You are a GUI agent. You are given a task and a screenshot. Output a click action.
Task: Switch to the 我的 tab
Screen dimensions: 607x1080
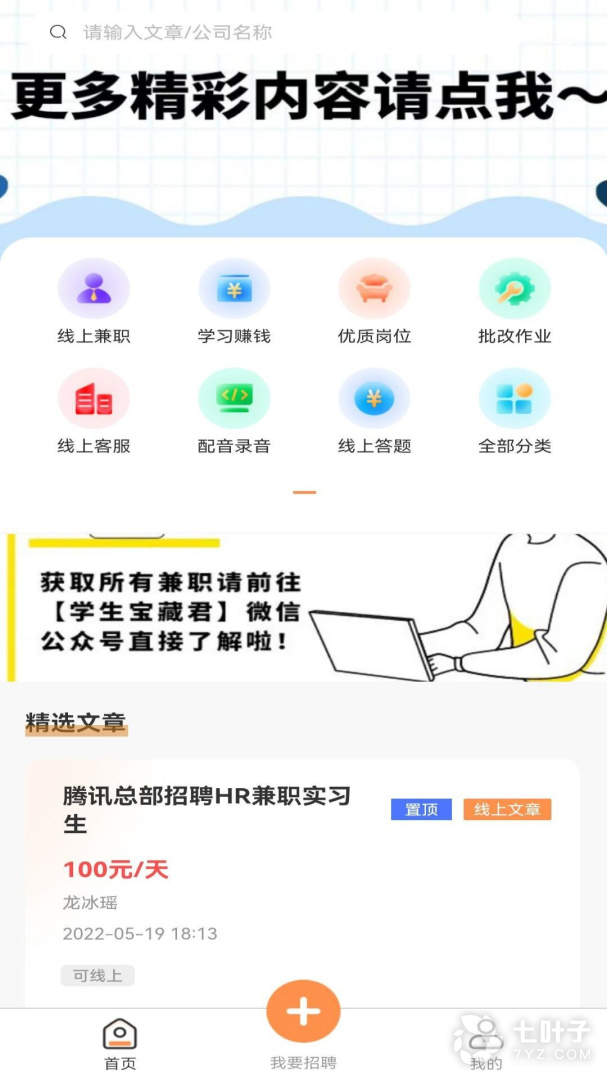tap(486, 1044)
